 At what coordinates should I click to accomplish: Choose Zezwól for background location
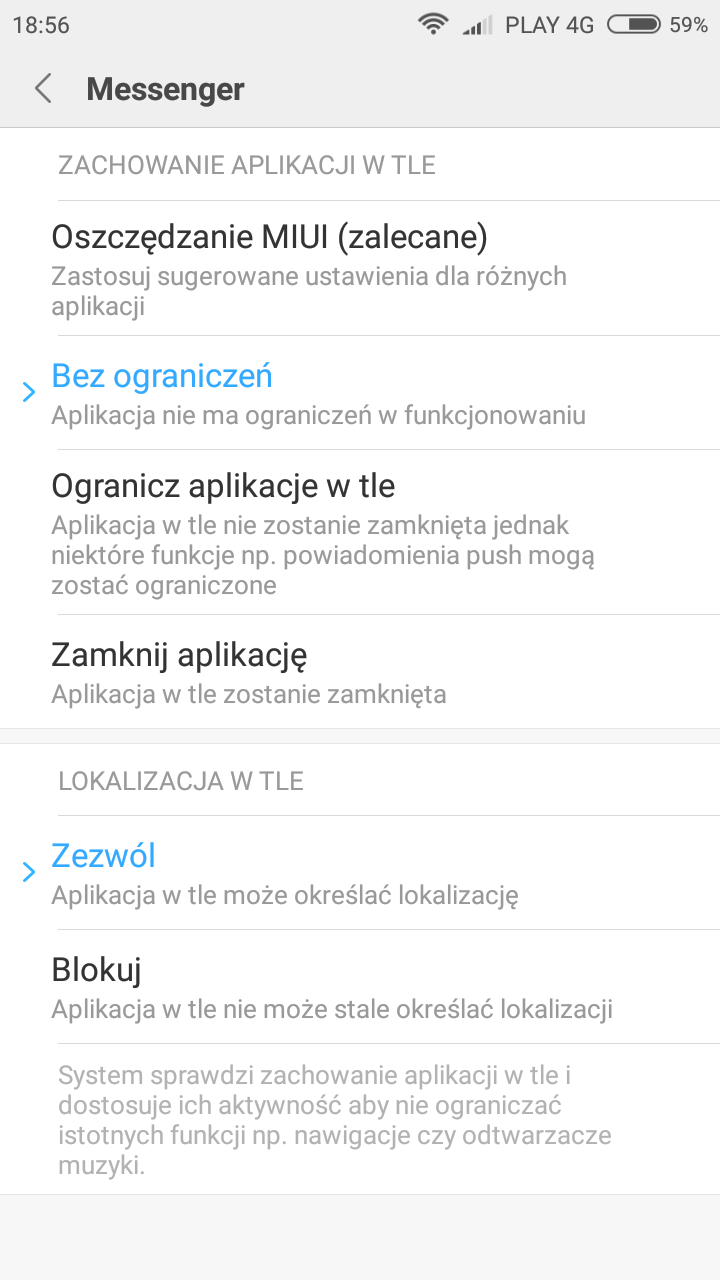360,872
